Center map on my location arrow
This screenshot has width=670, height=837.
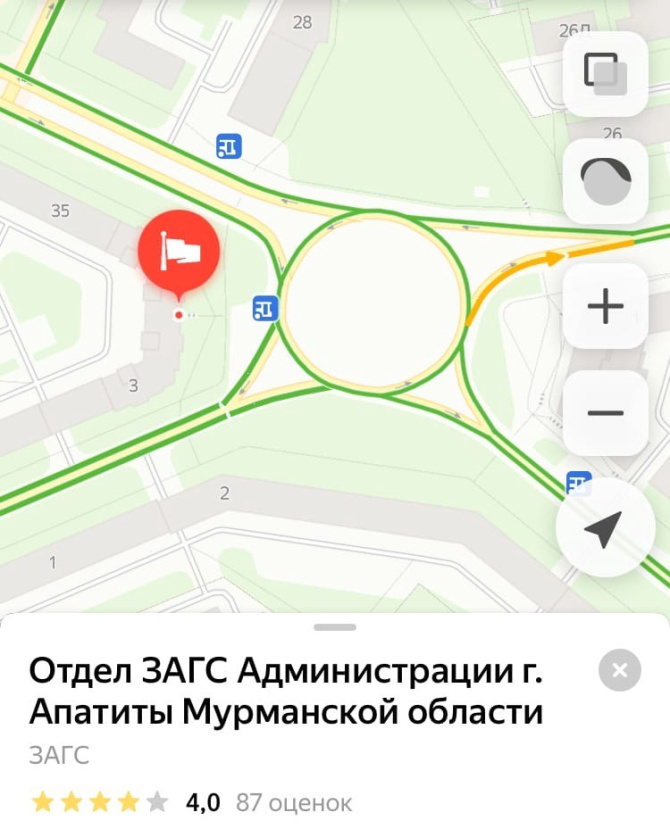click(x=604, y=527)
